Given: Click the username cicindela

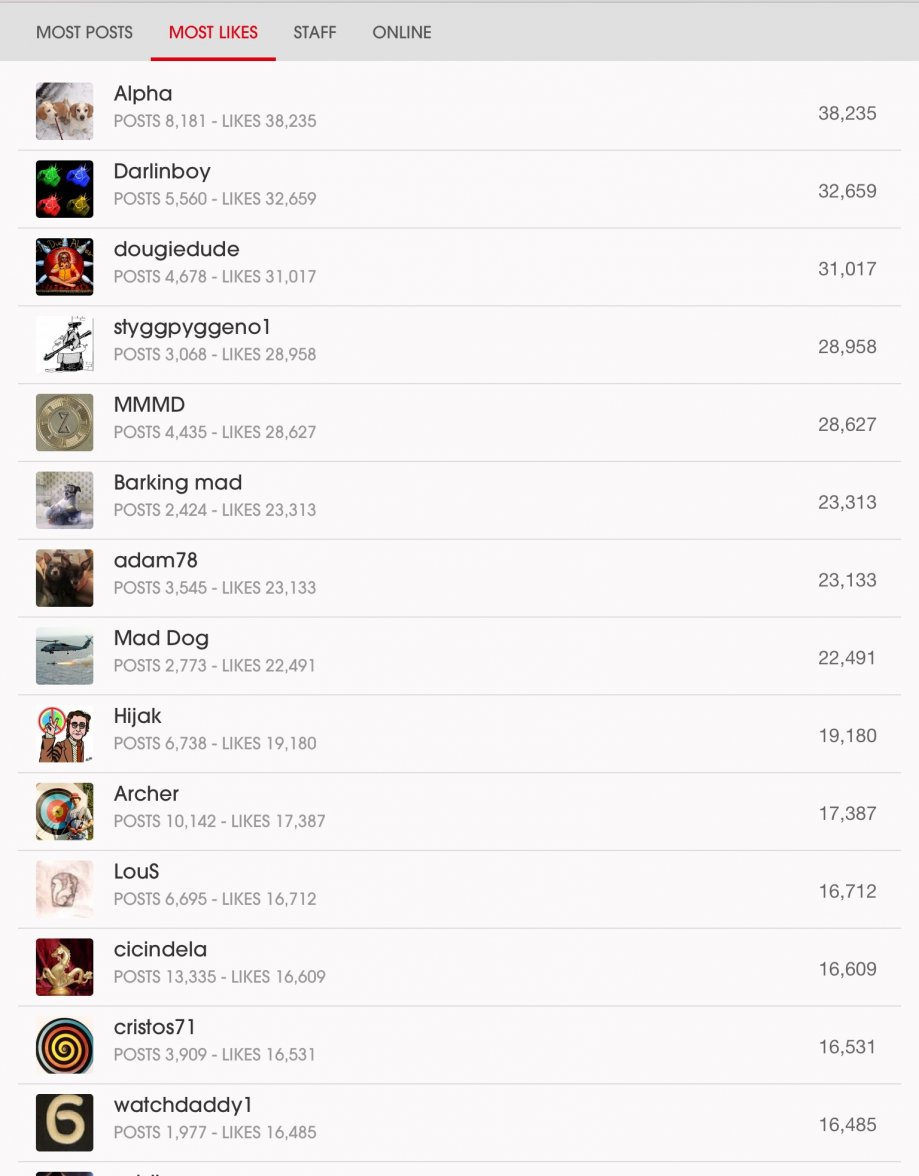Looking at the screenshot, I should (160, 949).
